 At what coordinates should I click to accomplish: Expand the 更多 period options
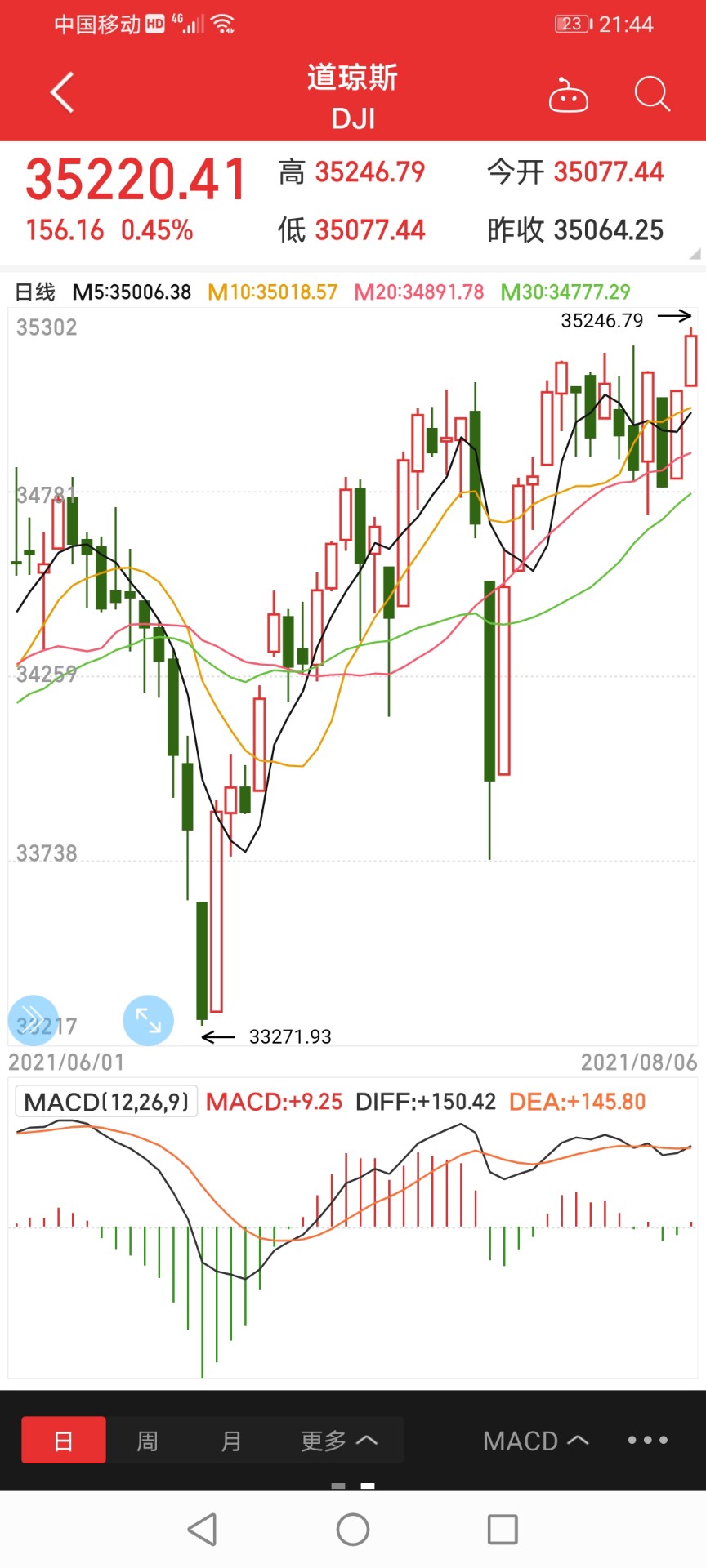339,1440
